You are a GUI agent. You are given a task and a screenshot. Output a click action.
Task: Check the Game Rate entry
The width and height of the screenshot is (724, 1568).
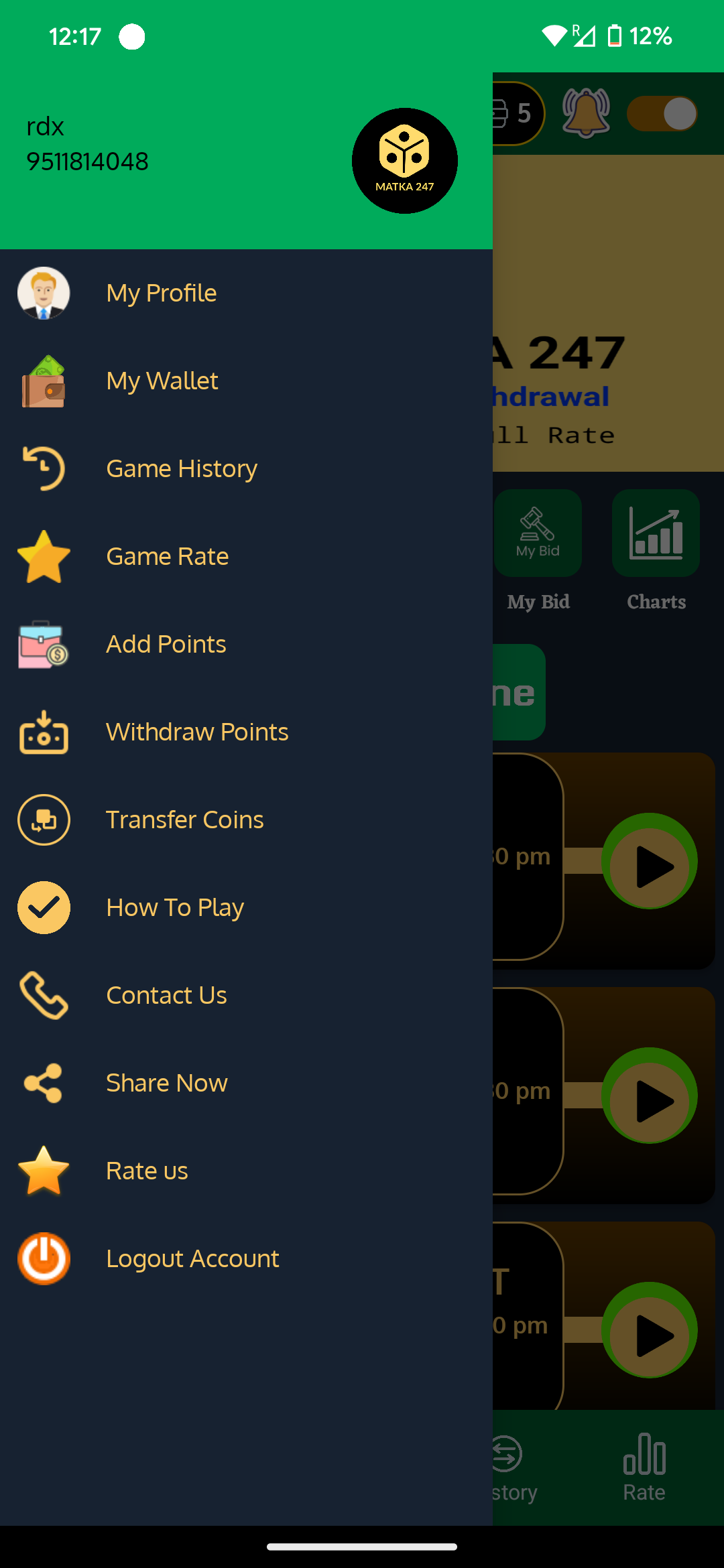point(167,556)
